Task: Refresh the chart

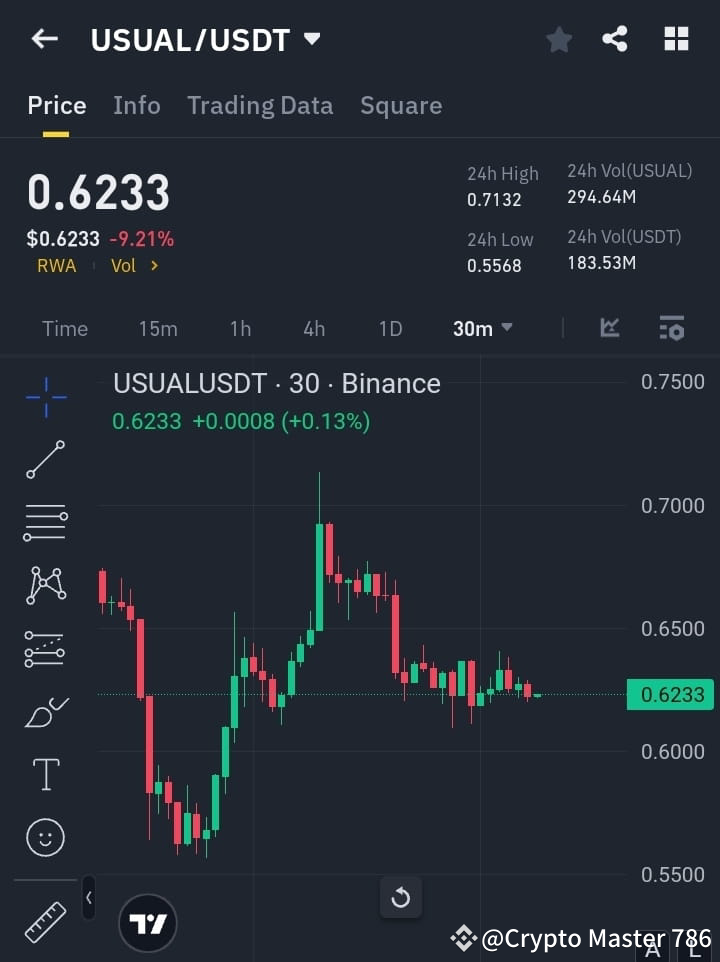Action: (x=401, y=897)
